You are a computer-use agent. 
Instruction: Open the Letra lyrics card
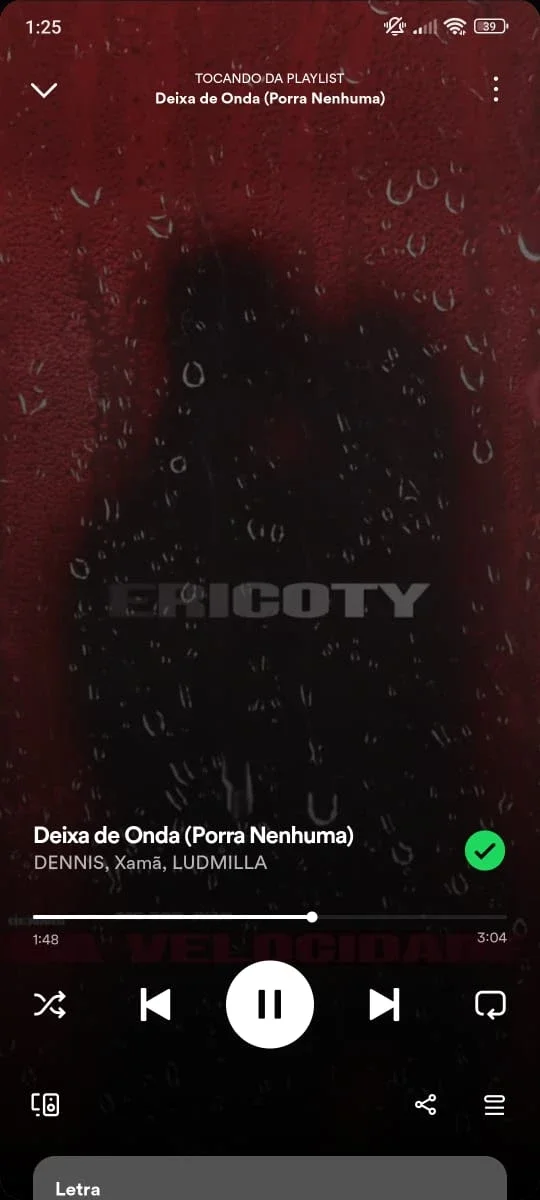[x=270, y=1178]
